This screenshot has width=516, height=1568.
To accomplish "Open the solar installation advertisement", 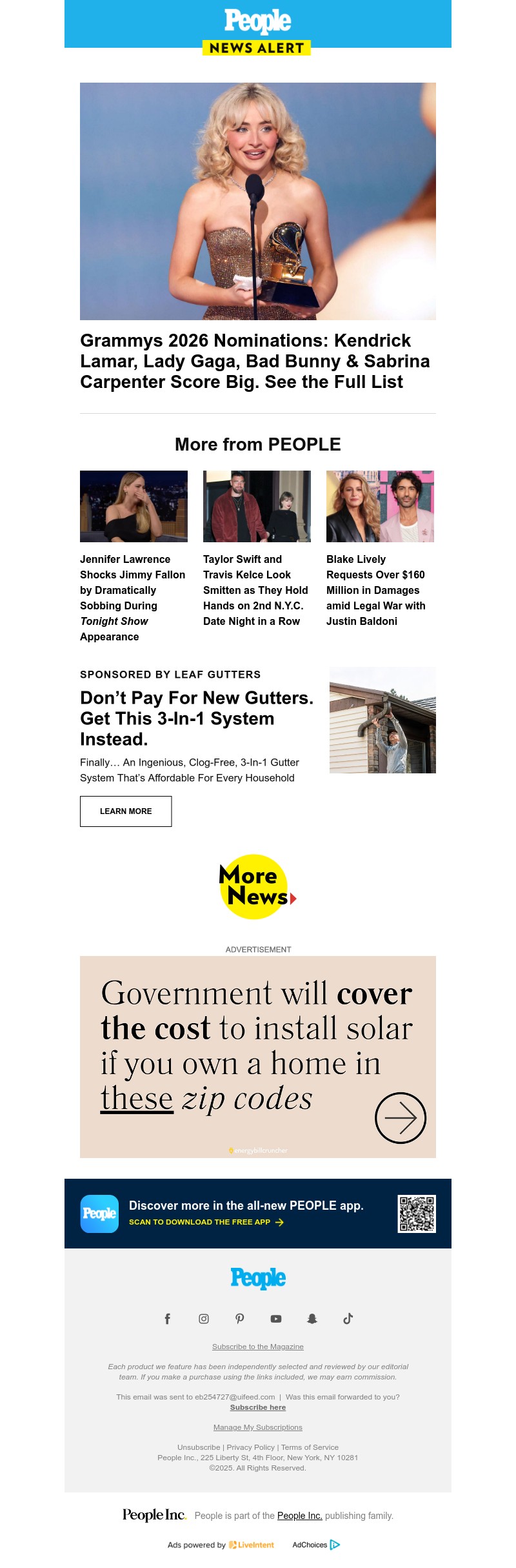I will 258,1056.
